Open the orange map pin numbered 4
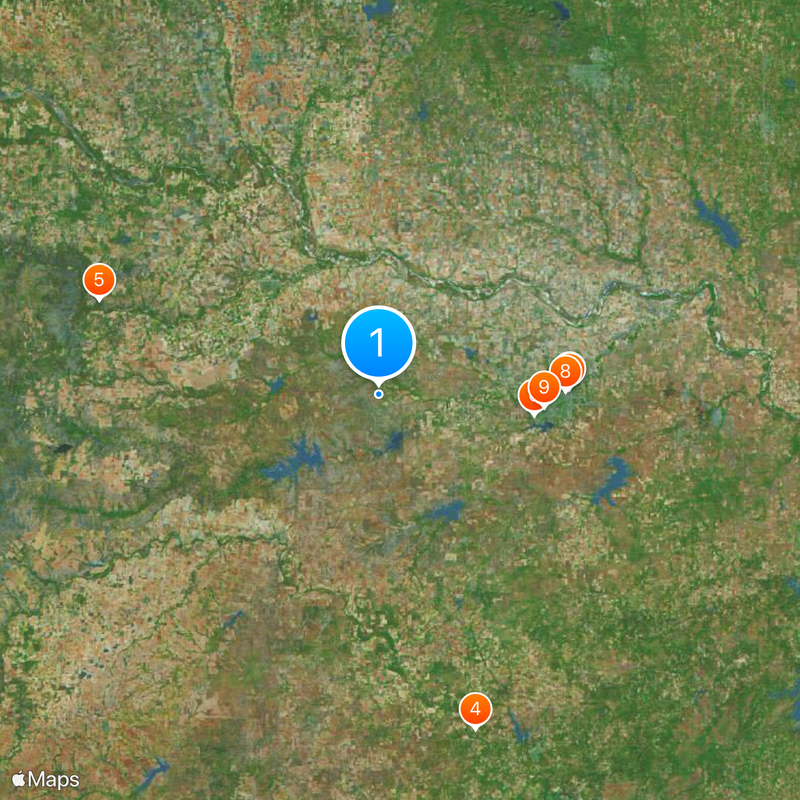The image size is (800, 800). coord(475,710)
